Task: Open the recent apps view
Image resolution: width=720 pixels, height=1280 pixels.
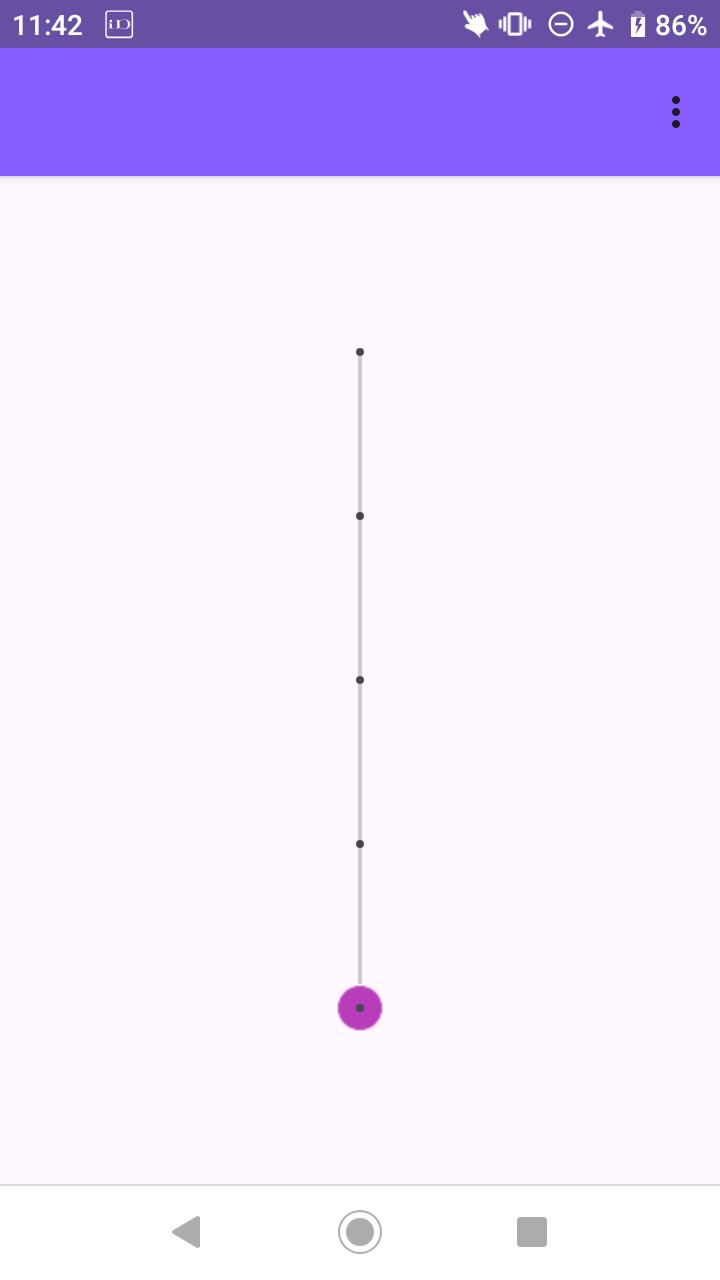Action: coord(532,1232)
